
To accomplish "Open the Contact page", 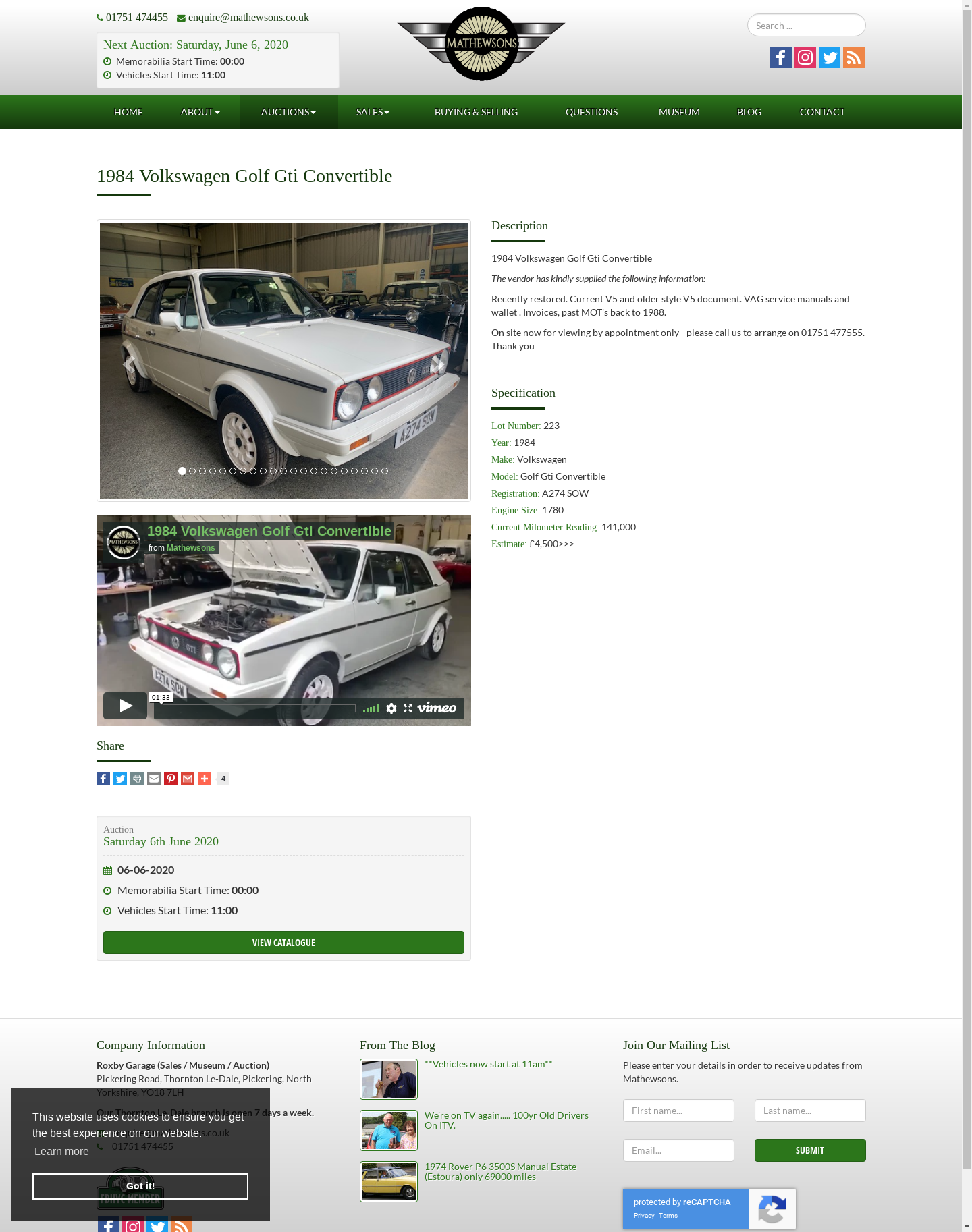I will click(x=822, y=112).
